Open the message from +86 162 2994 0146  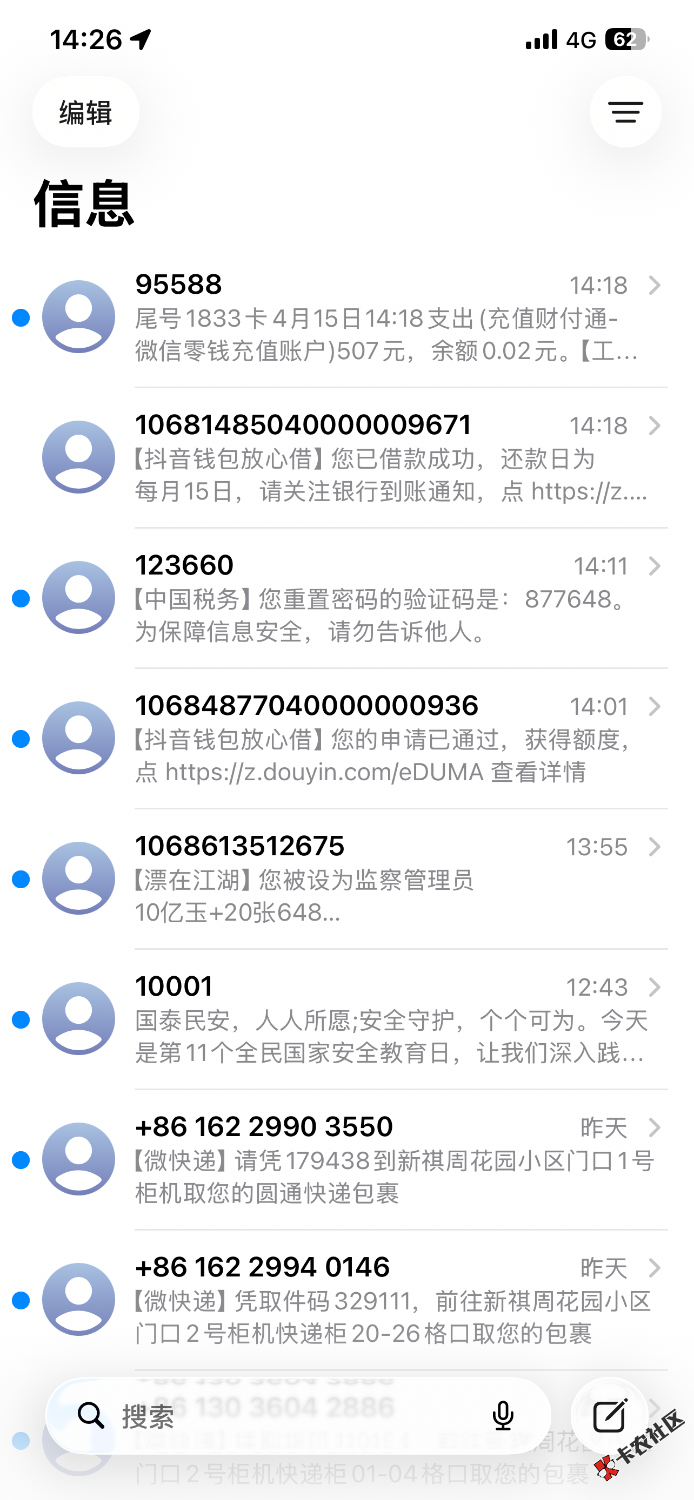[390, 1300]
